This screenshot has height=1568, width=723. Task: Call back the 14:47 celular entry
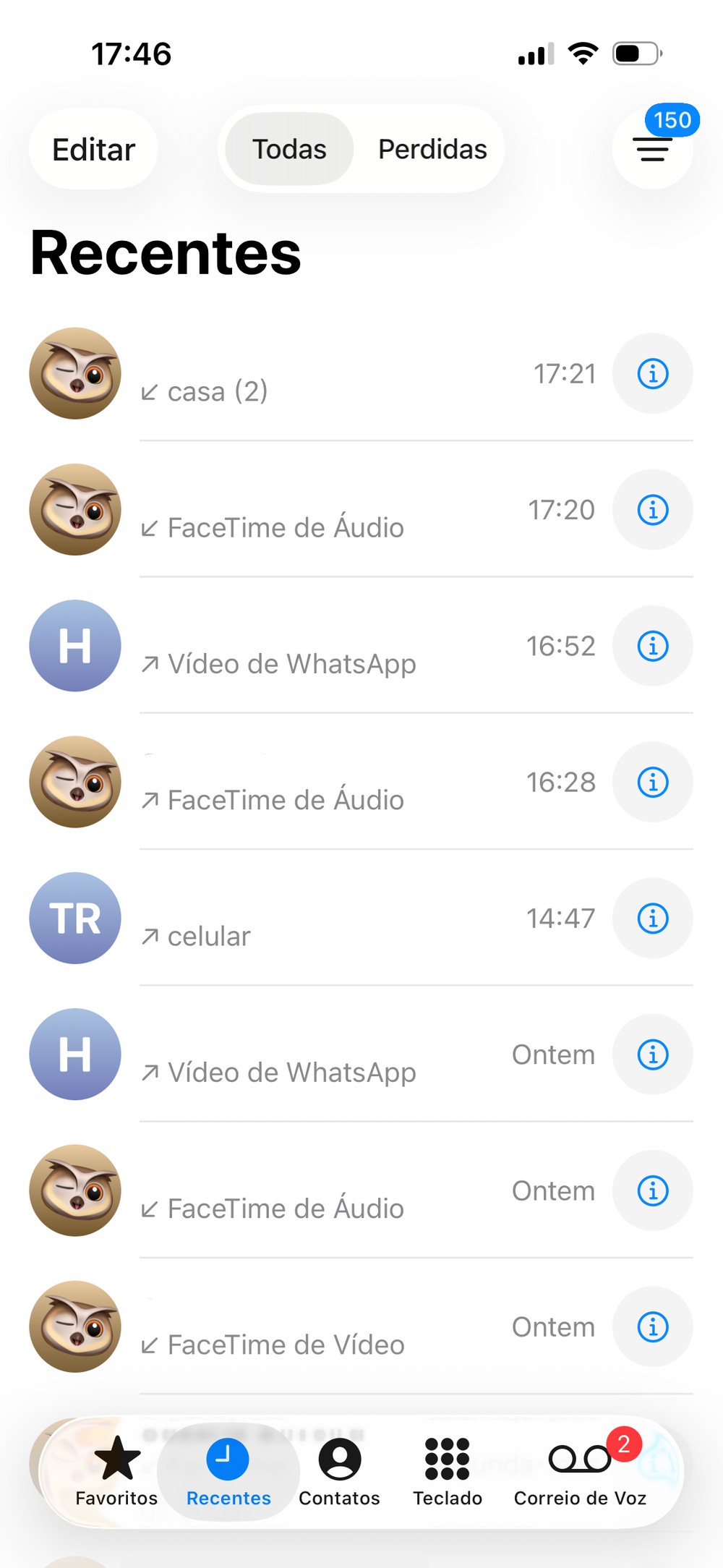point(325,919)
